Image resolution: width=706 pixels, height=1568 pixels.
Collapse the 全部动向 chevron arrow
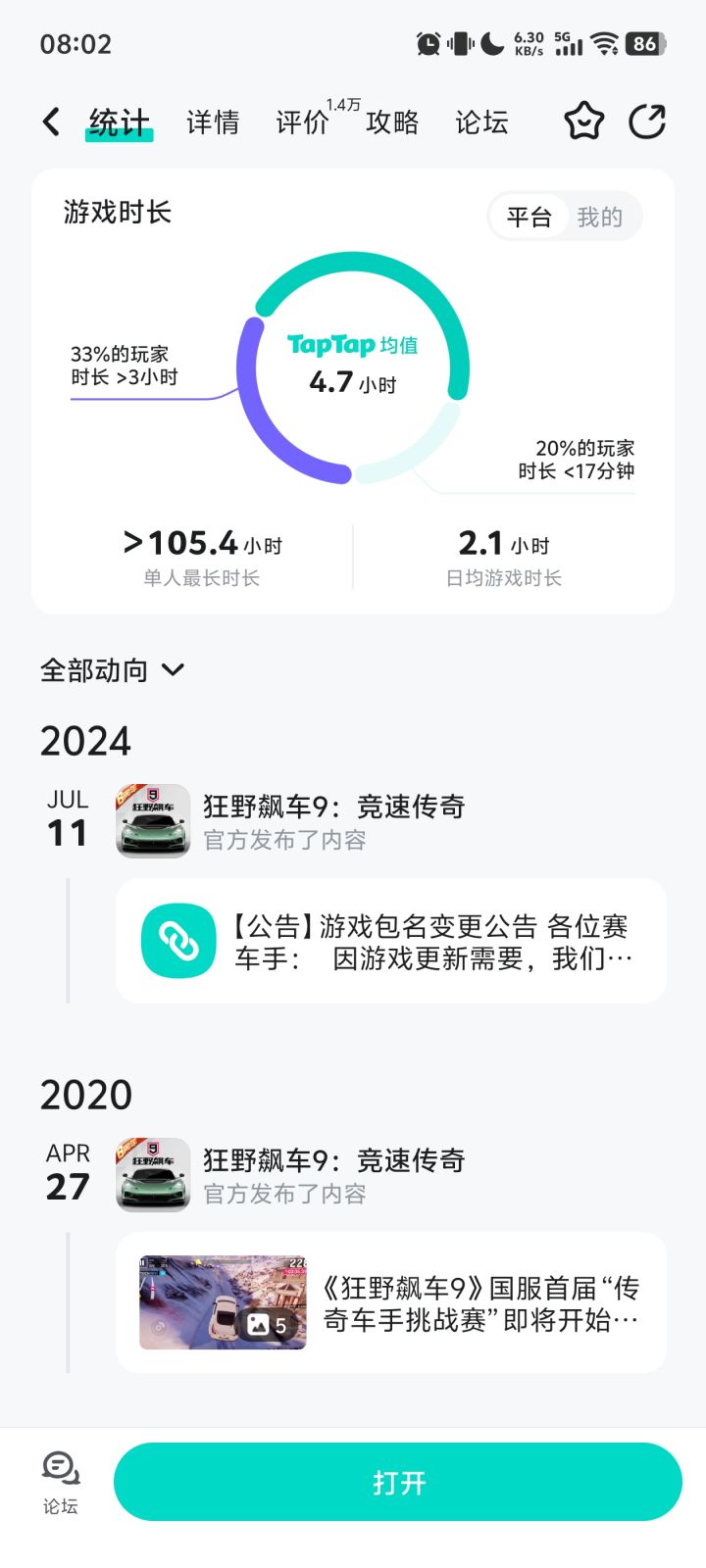(x=174, y=671)
